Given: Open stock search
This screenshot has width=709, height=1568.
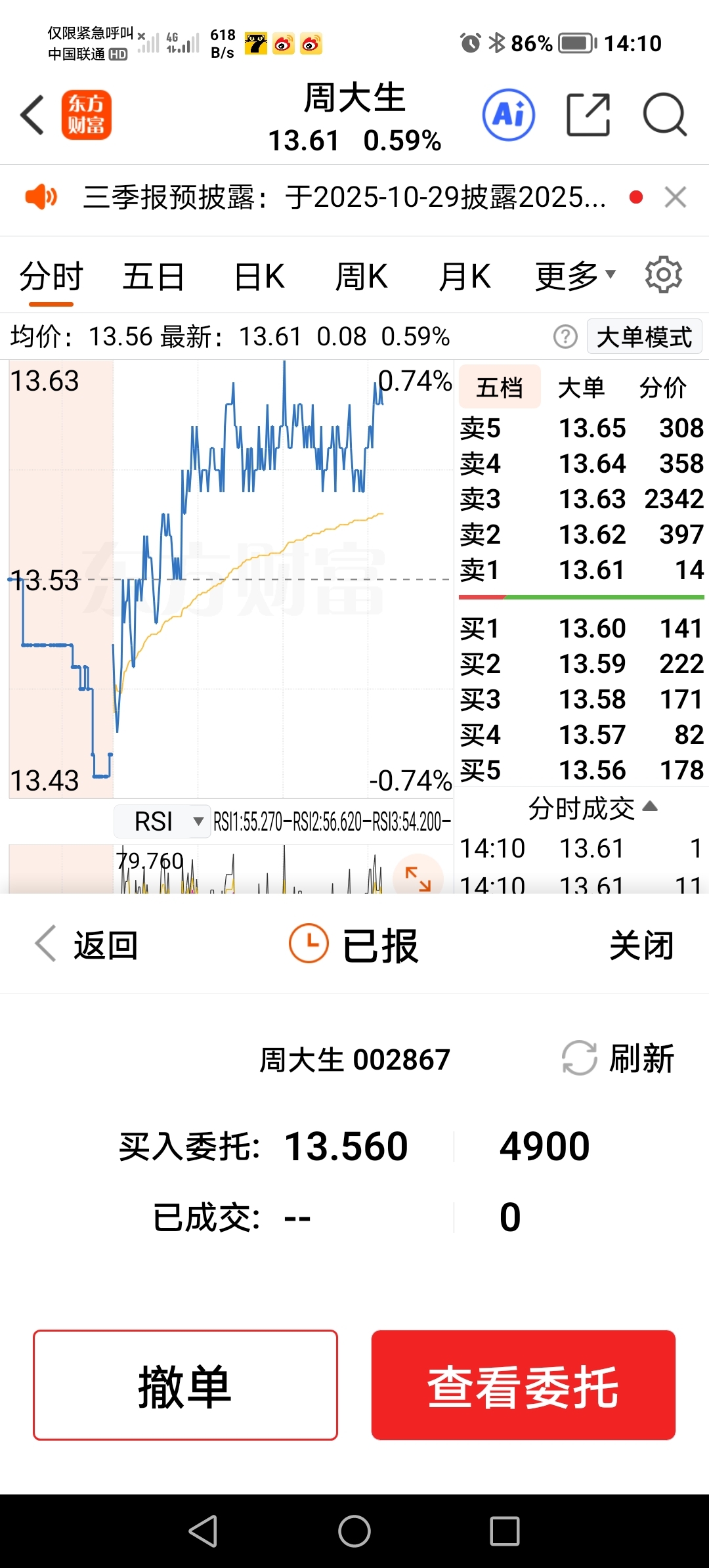Looking at the screenshot, I should click(664, 115).
